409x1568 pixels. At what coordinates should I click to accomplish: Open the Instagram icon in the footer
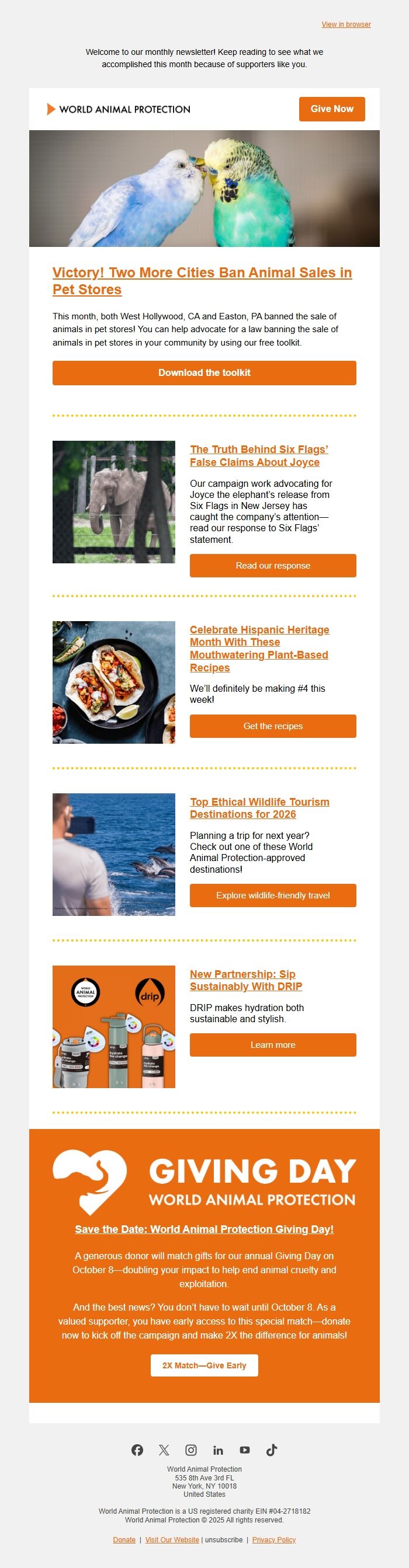click(x=191, y=1450)
